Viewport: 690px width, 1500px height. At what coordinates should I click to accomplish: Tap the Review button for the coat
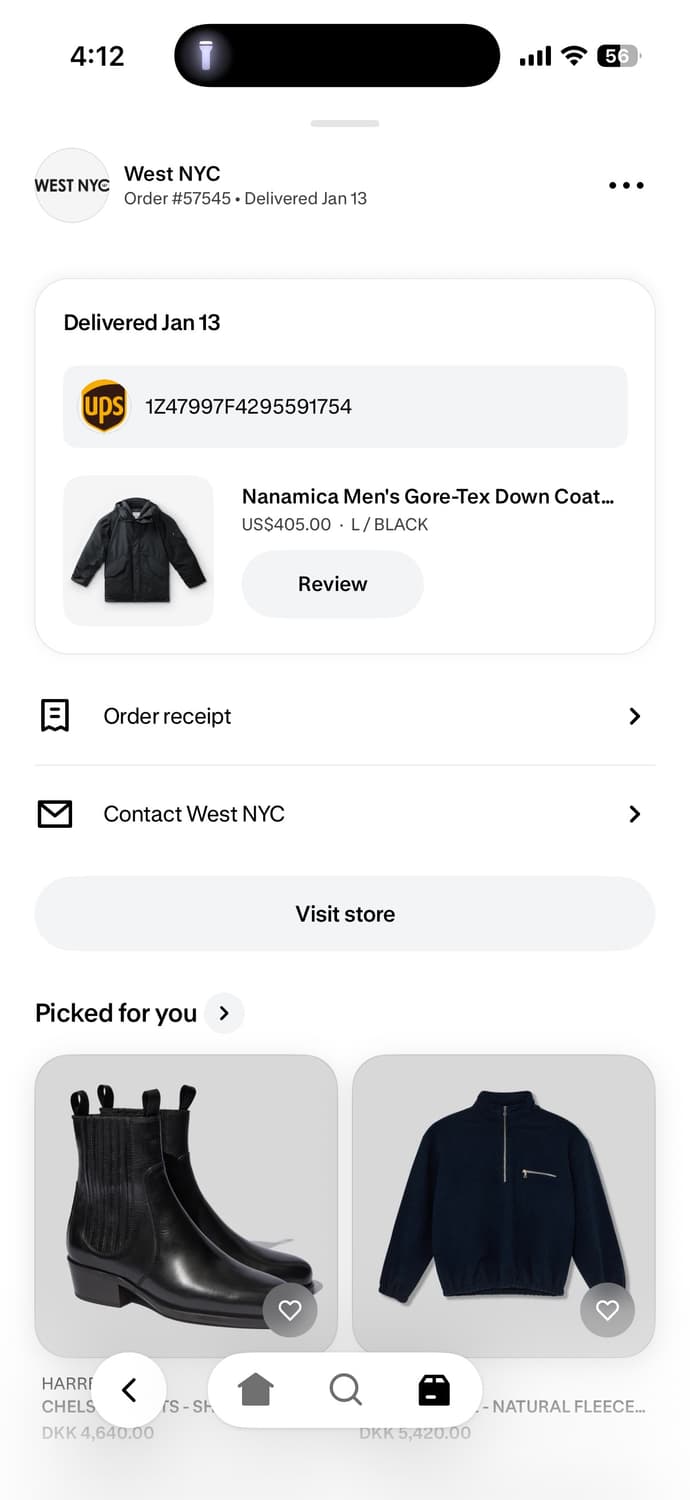(x=332, y=584)
